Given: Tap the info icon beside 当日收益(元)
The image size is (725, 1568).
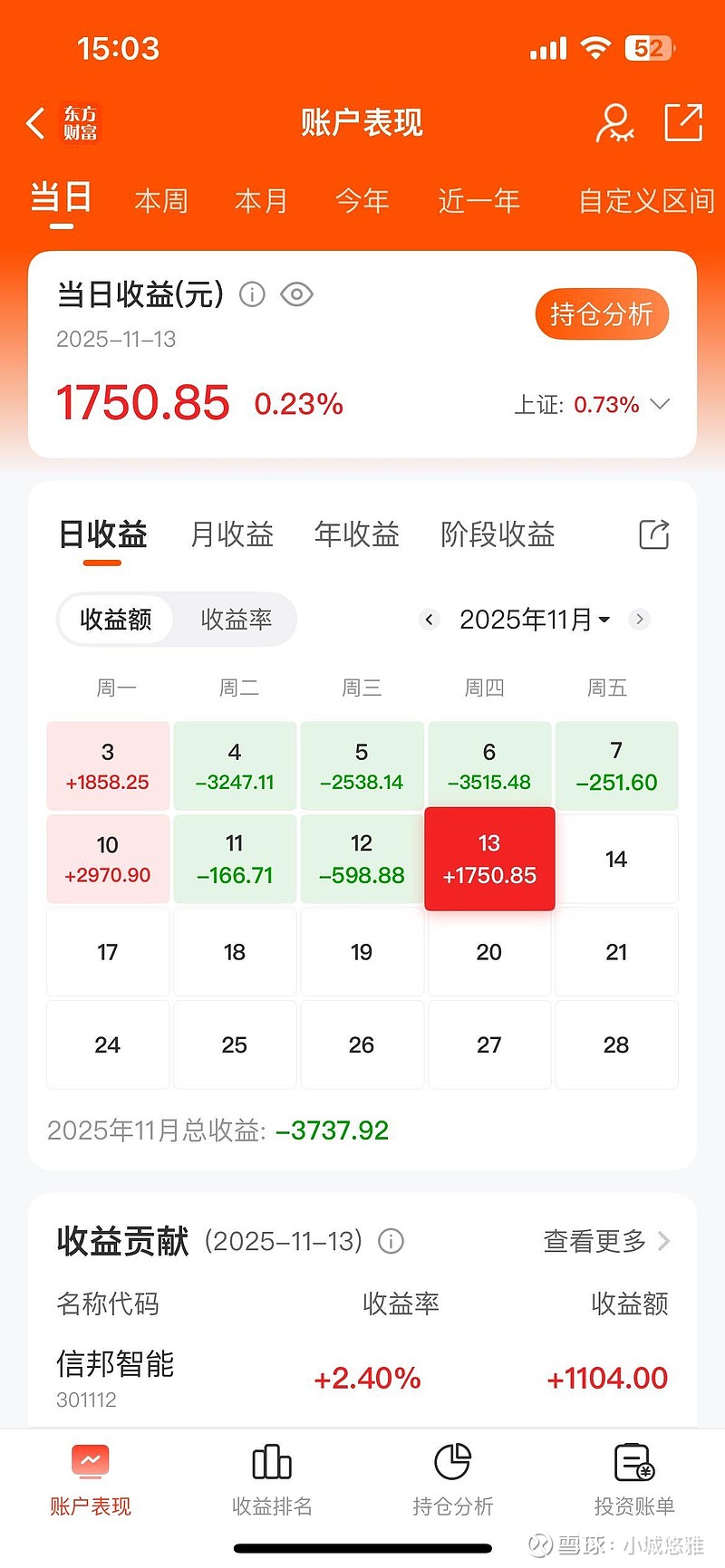Looking at the screenshot, I should coord(251,293).
